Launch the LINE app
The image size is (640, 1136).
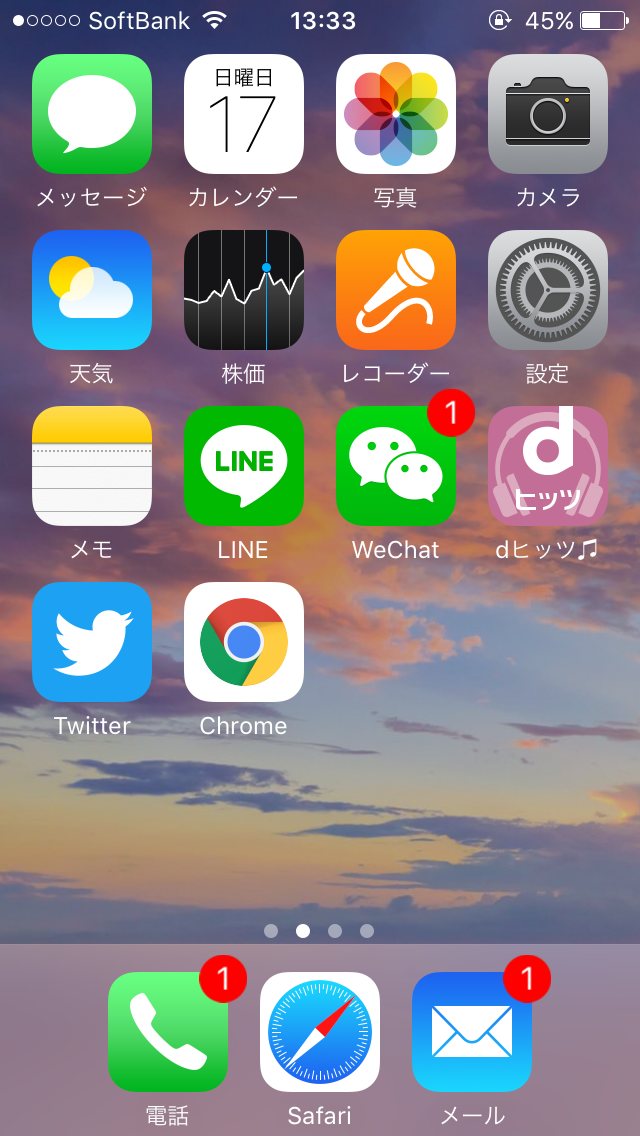pos(244,466)
